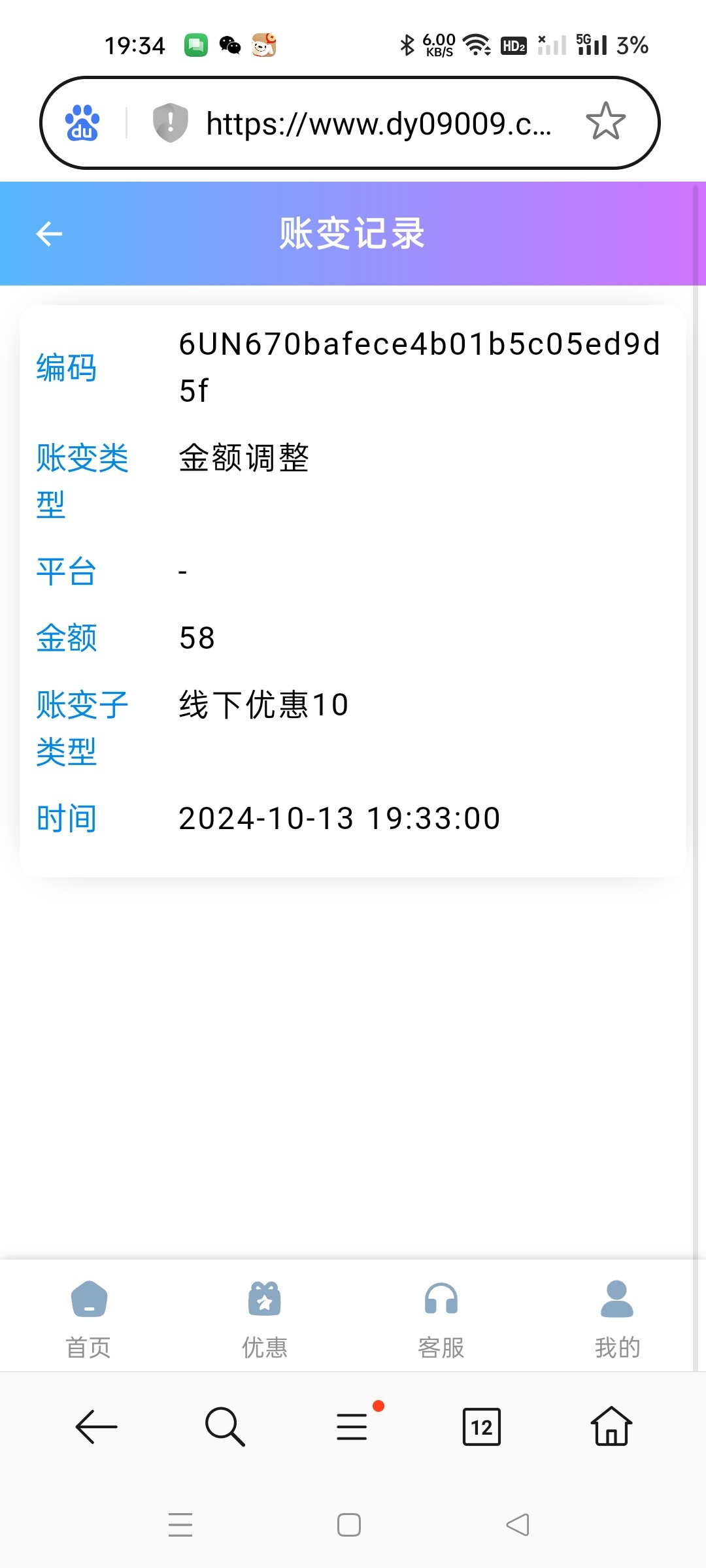The width and height of the screenshot is (706, 1568).
Task: Go to the browser home page
Action: (x=611, y=1426)
